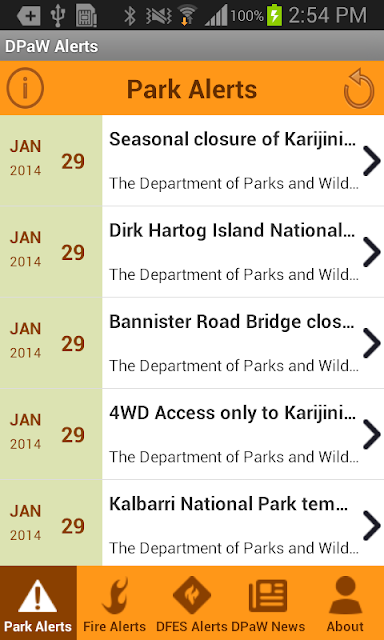The height and width of the screenshot is (640, 384).
Task: Open the 4WD Access only to Karijini alert
Action: (192, 434)
